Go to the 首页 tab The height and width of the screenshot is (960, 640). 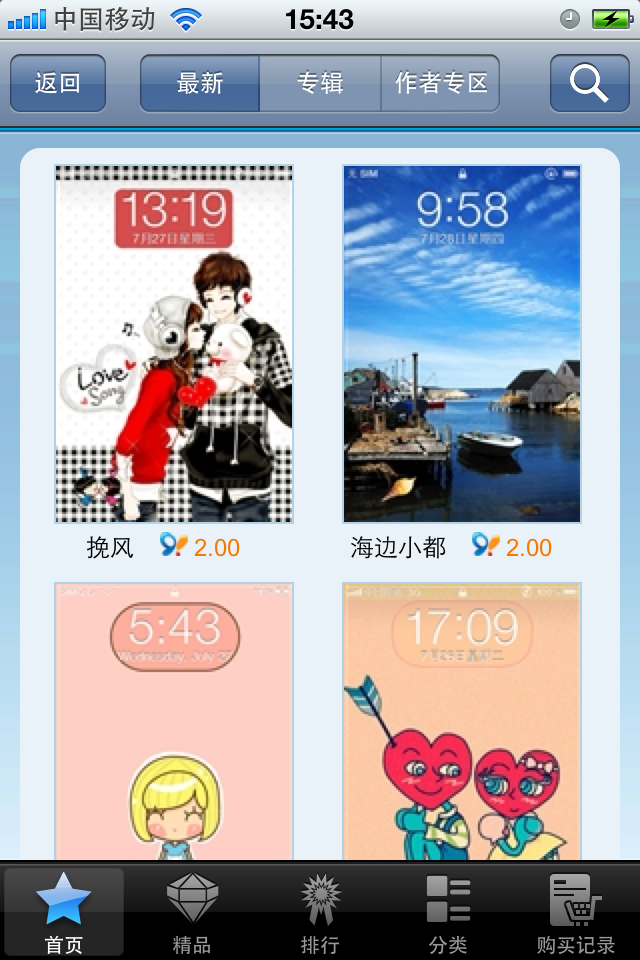pos(64,912)
